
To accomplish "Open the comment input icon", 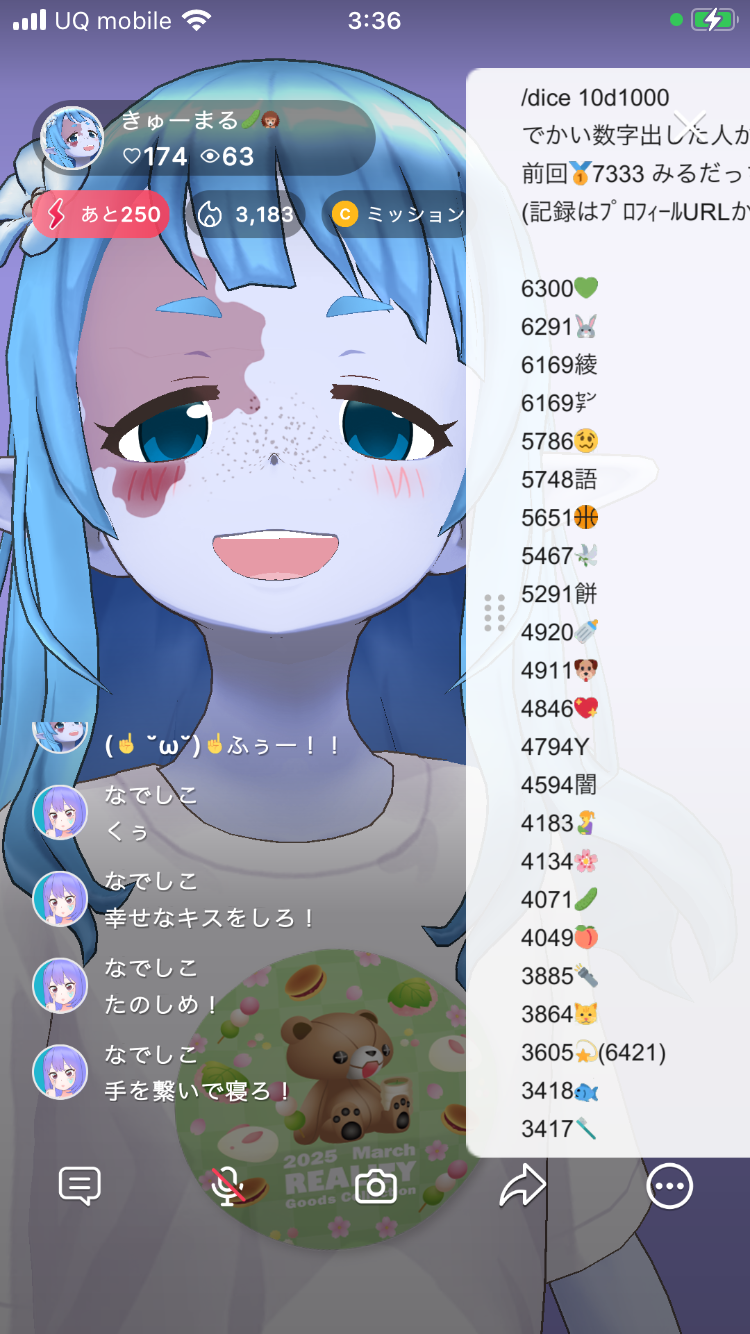I will (80, 1186).
